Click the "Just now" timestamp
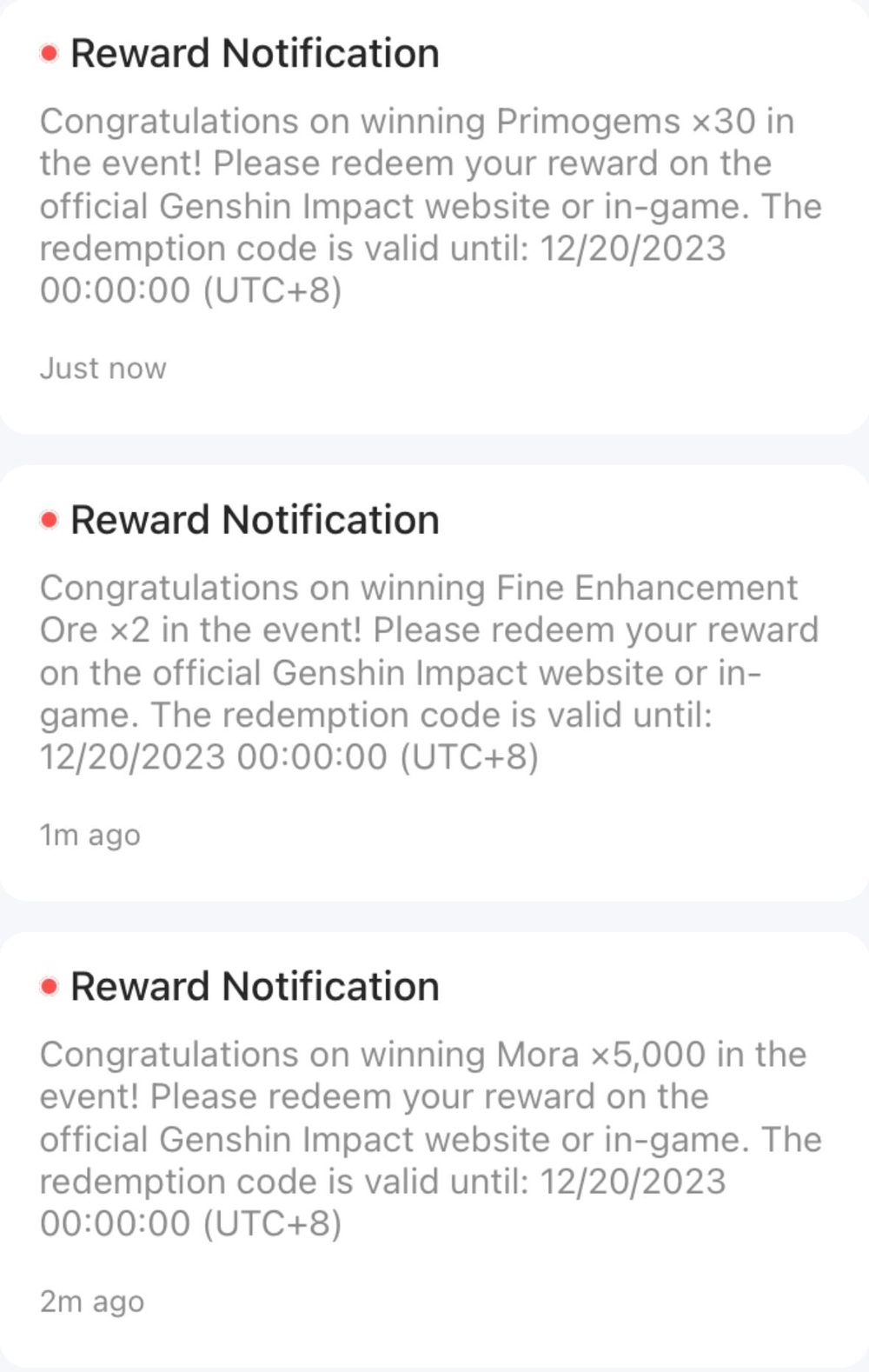The height and width of the screenshot is (1372, 869). click(x=103, y=369)
